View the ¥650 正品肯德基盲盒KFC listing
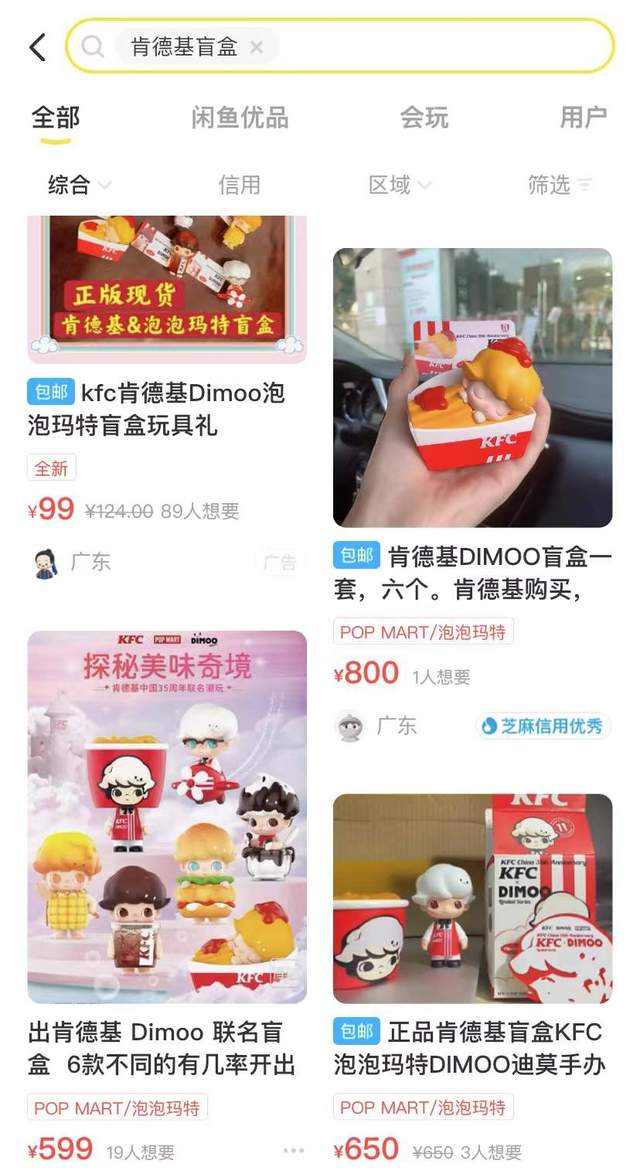The image size is (640, 1174). tap(472, 898)
